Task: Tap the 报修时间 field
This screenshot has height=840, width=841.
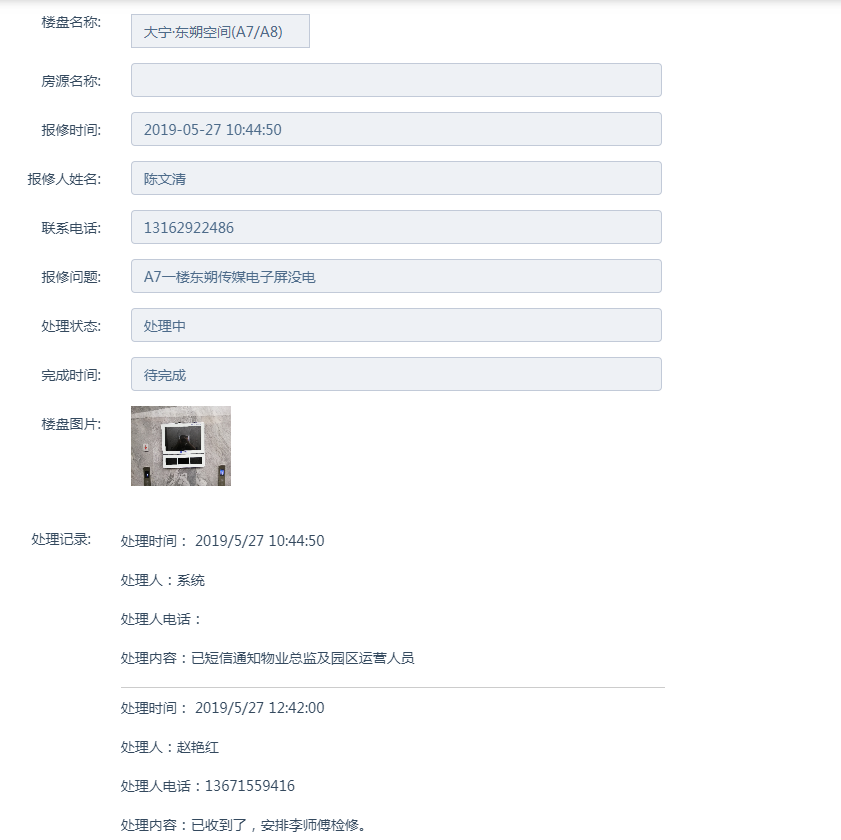Action: pyautogui.click(x=396, y=129)
